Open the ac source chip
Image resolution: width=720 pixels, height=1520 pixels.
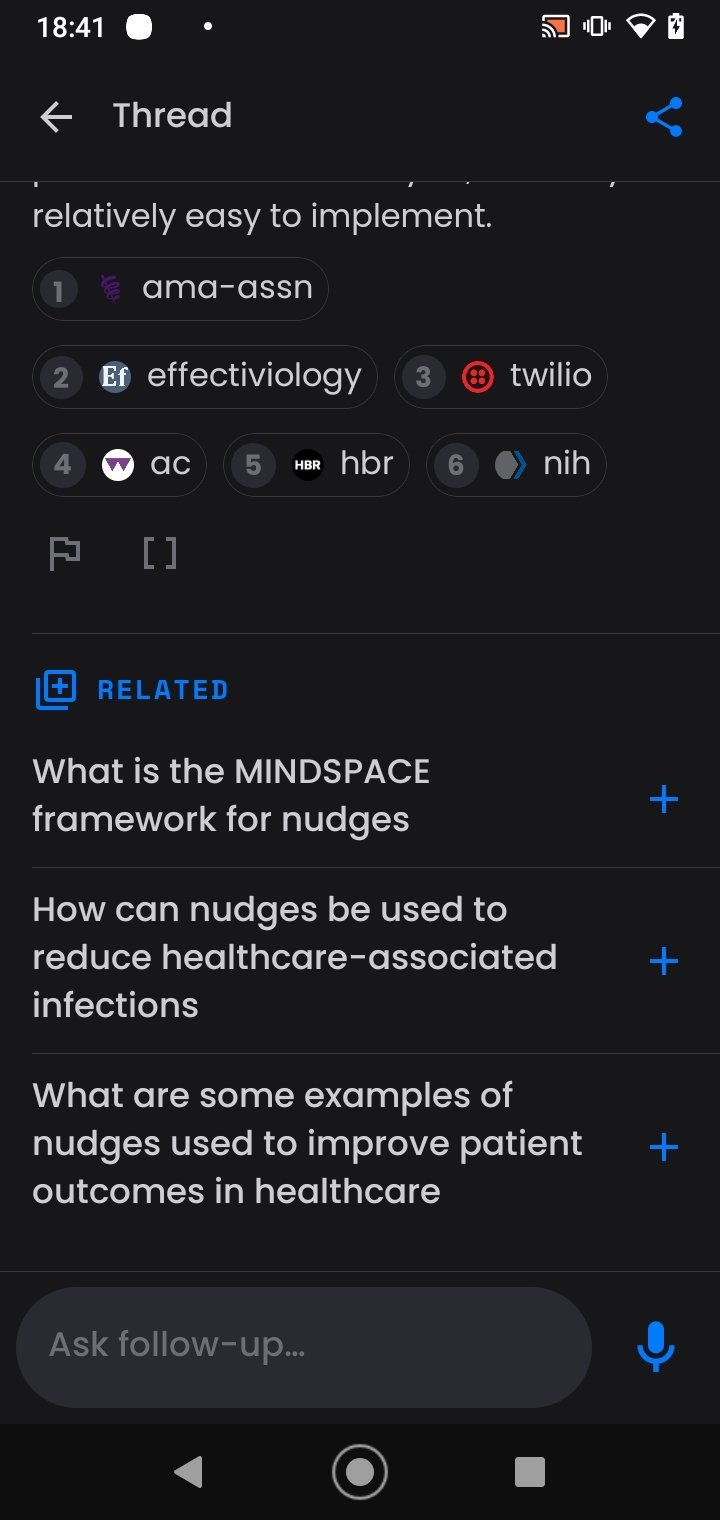point(119,465)
